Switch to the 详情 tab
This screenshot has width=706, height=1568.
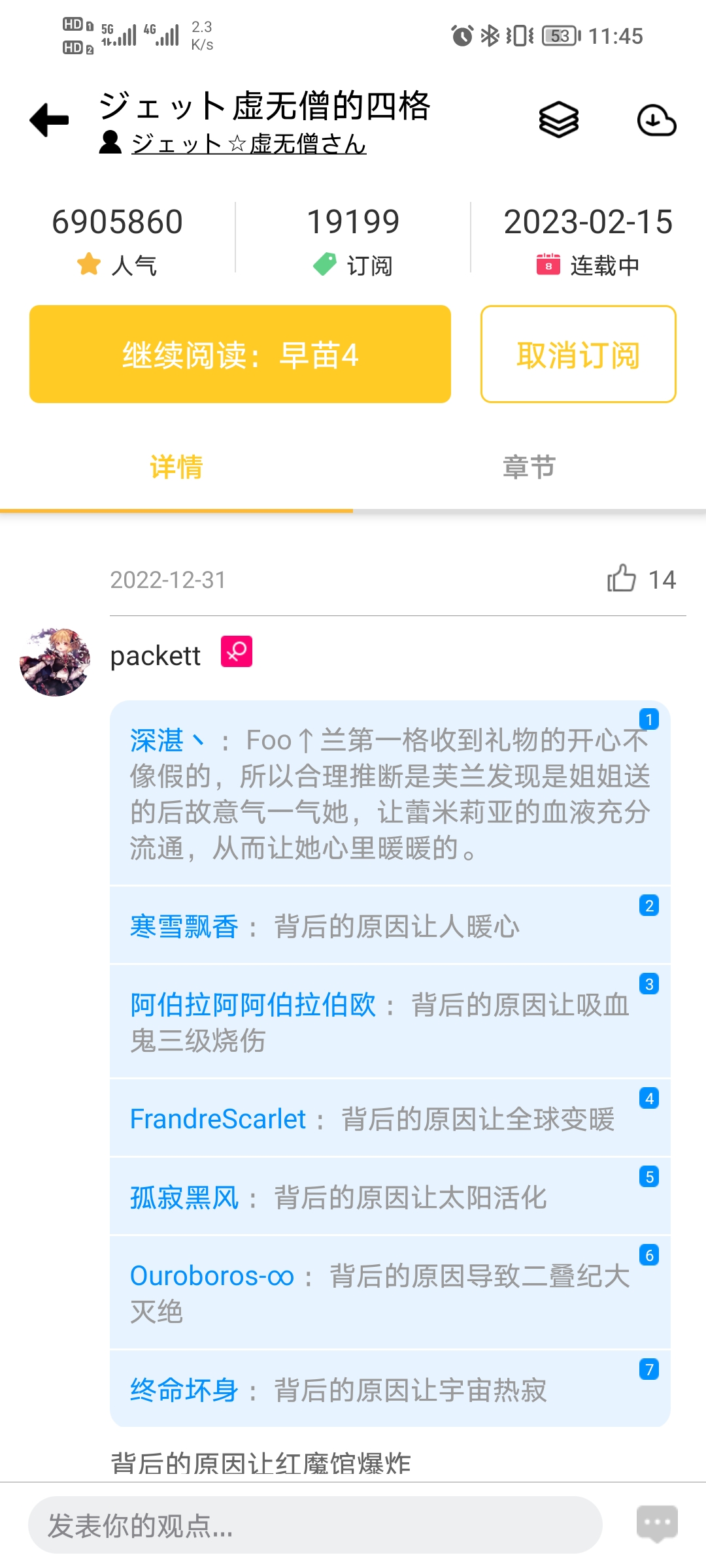click(x=176, y=467)
